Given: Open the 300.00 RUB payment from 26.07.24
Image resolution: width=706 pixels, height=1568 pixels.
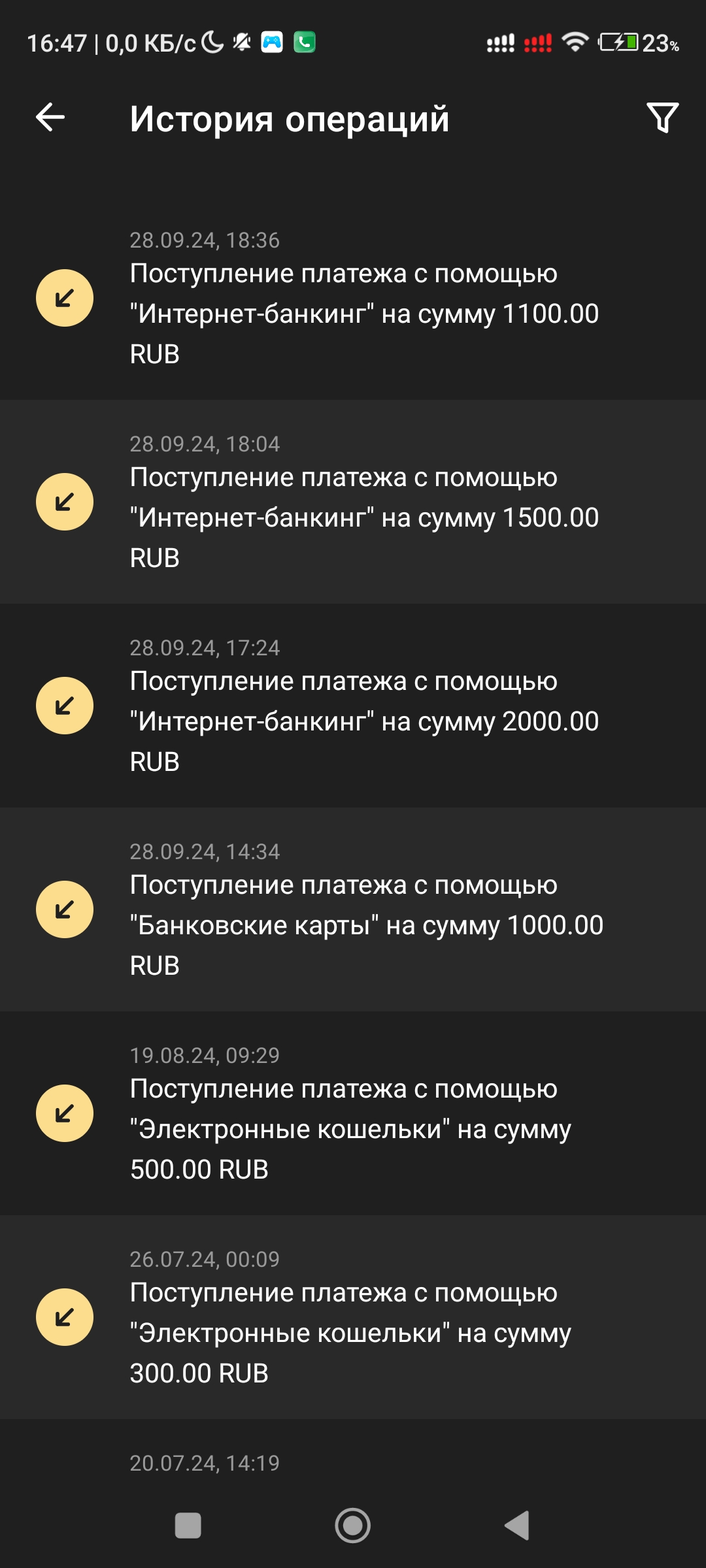Looking at the screenshot, I should coord(353,1318).
